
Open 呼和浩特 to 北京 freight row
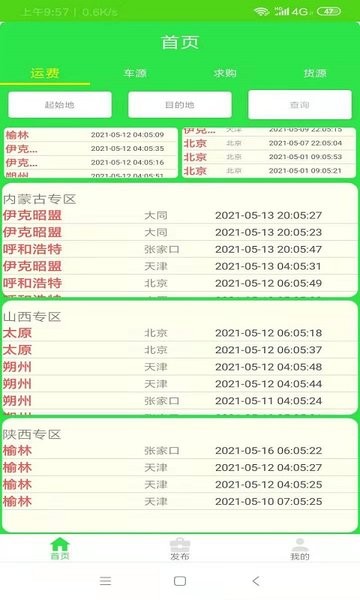(180, 283)
